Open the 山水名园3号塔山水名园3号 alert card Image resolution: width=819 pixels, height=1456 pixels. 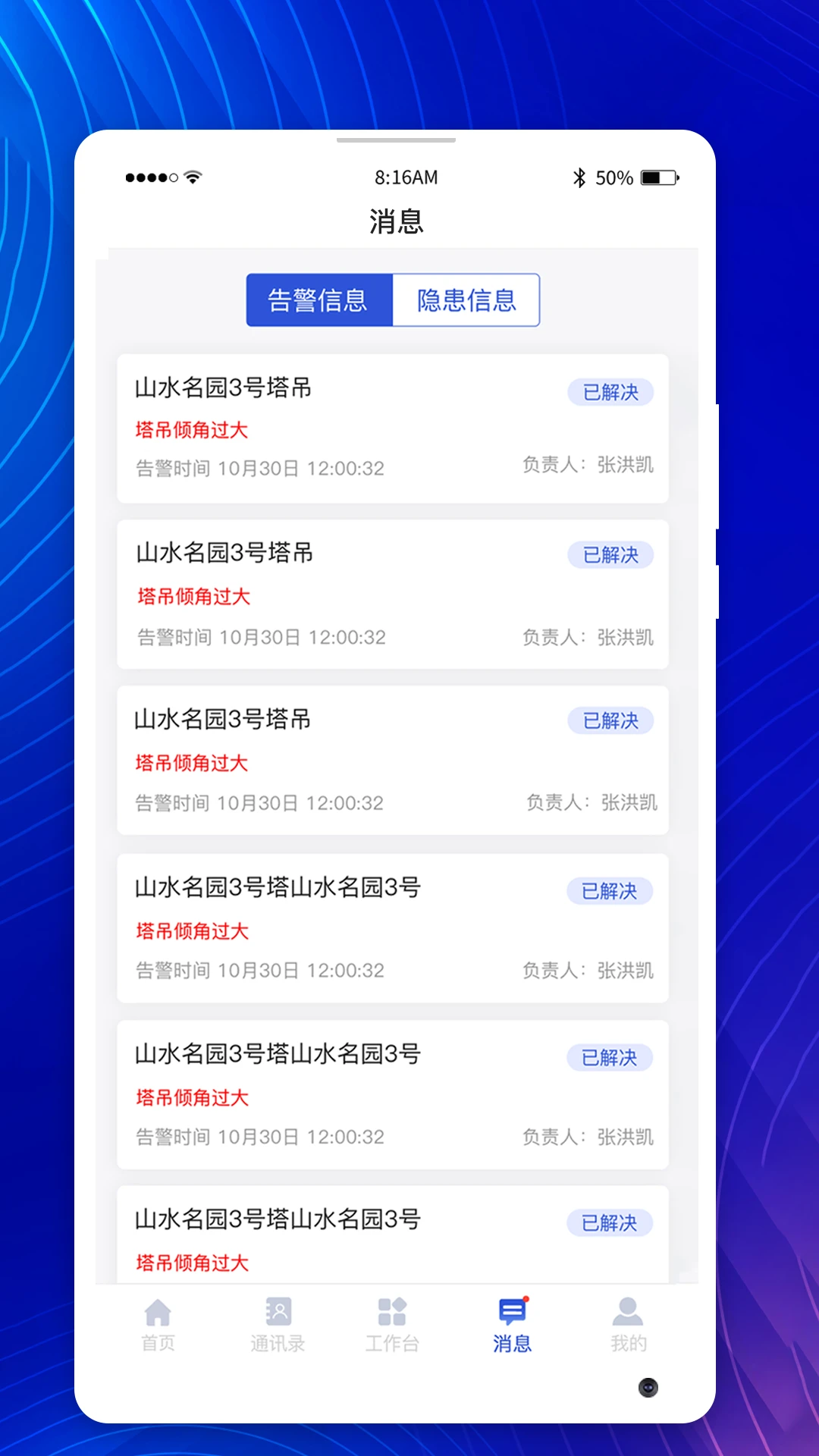click(x=278, y=888)
